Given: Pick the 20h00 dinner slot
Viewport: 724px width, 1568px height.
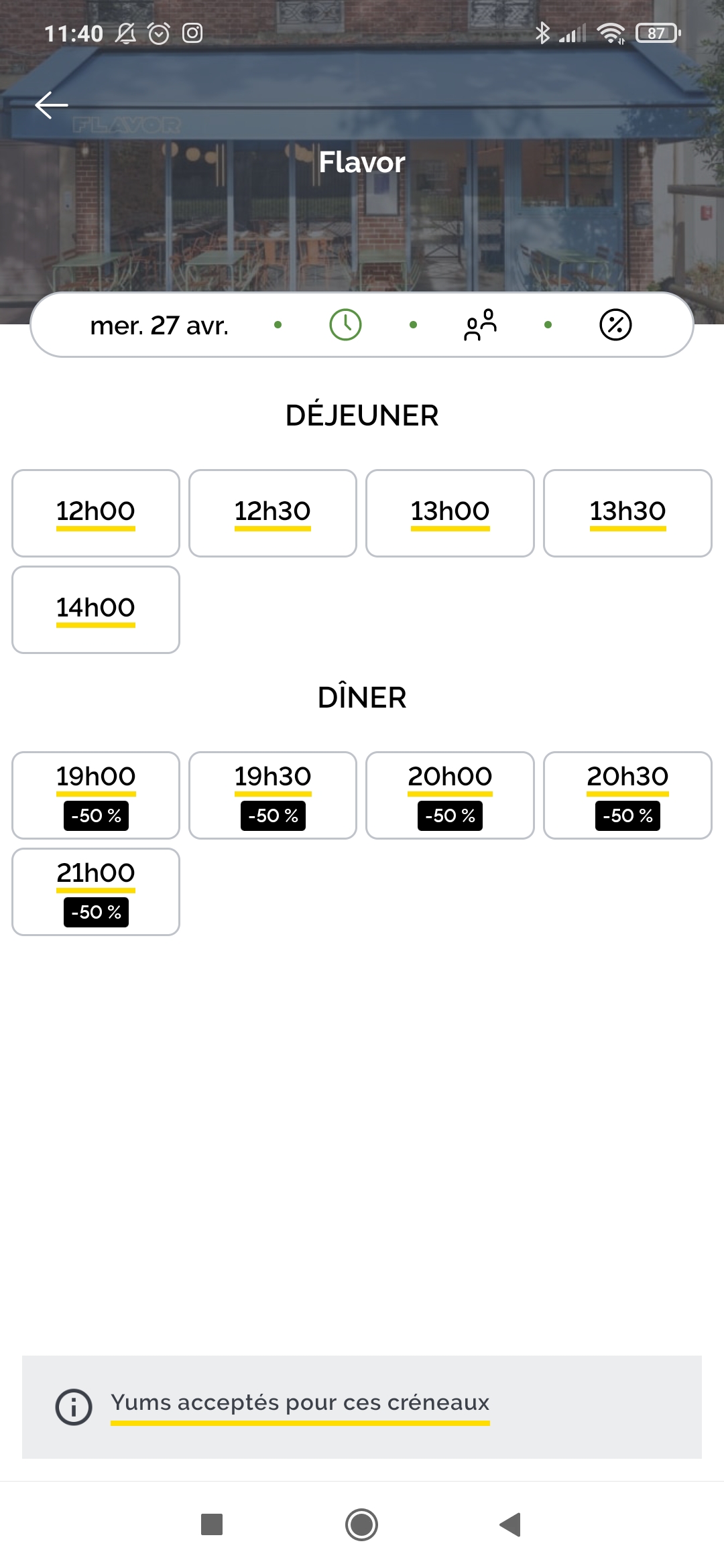Looking at the screenshot, I should click(x=450, y=795).
